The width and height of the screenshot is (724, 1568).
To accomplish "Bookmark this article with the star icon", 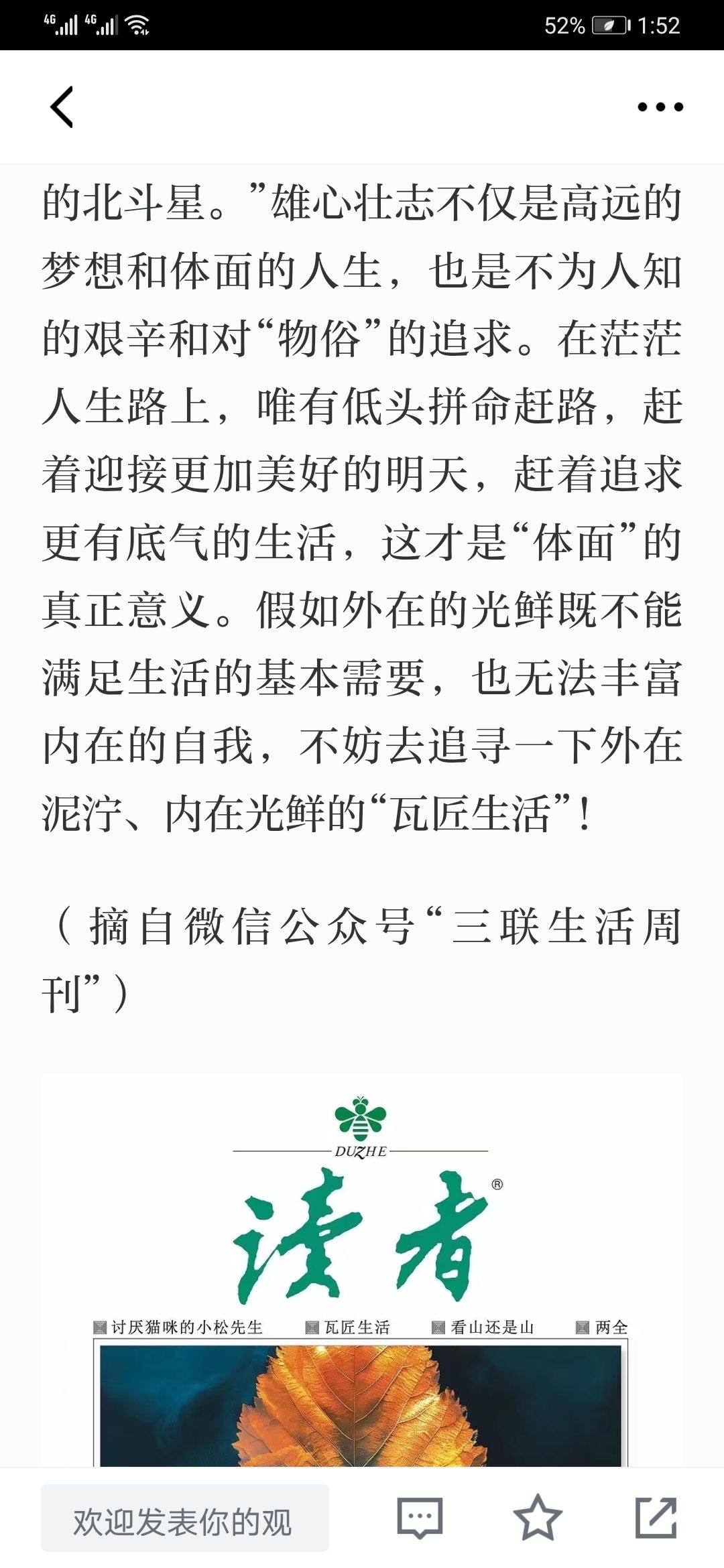I will pyautogui.click(x=538, y=1518).
